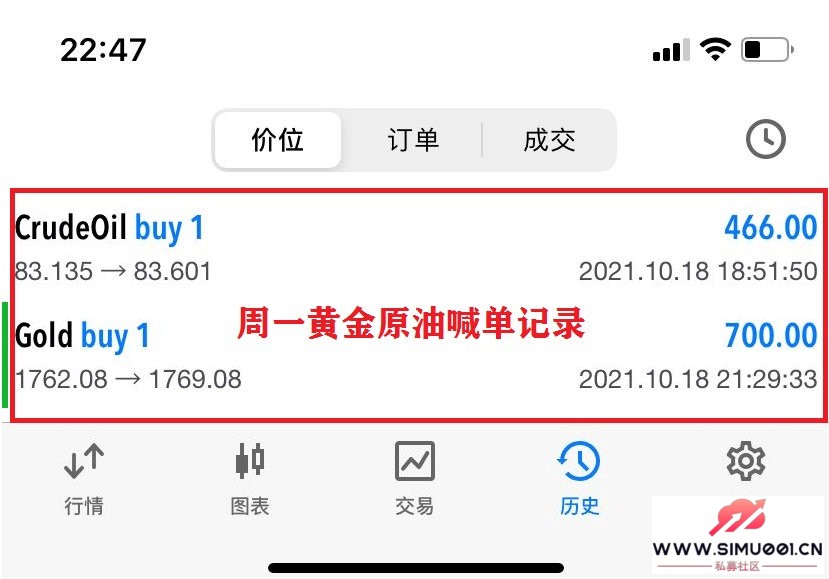Select the 历史 tab
The height and width of the screenshot is (579, 829).
pyautogui.click(x=579, y=478)
